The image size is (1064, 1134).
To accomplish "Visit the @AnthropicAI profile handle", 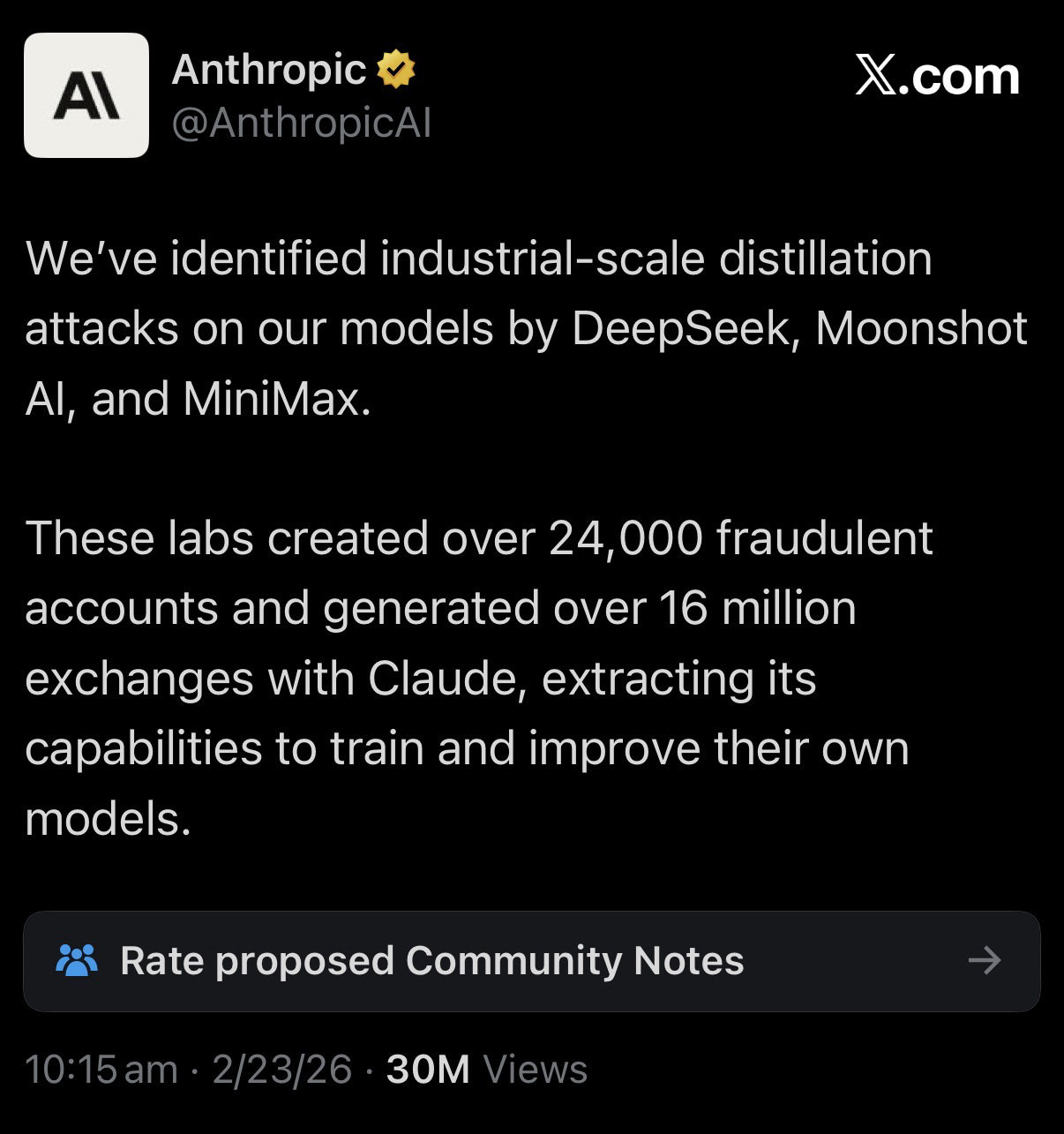I will point(302,124).
